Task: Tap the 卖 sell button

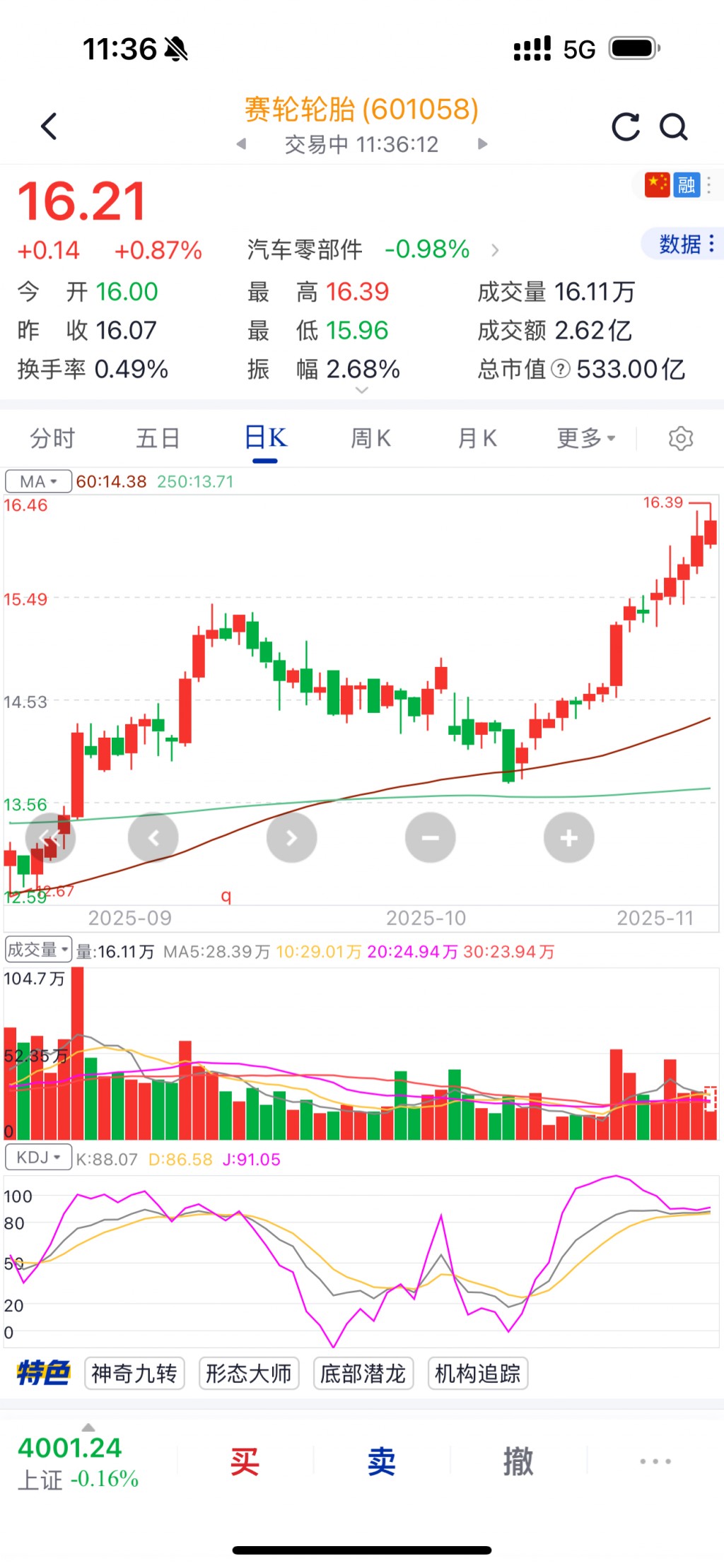Action: coord(382,1462)
